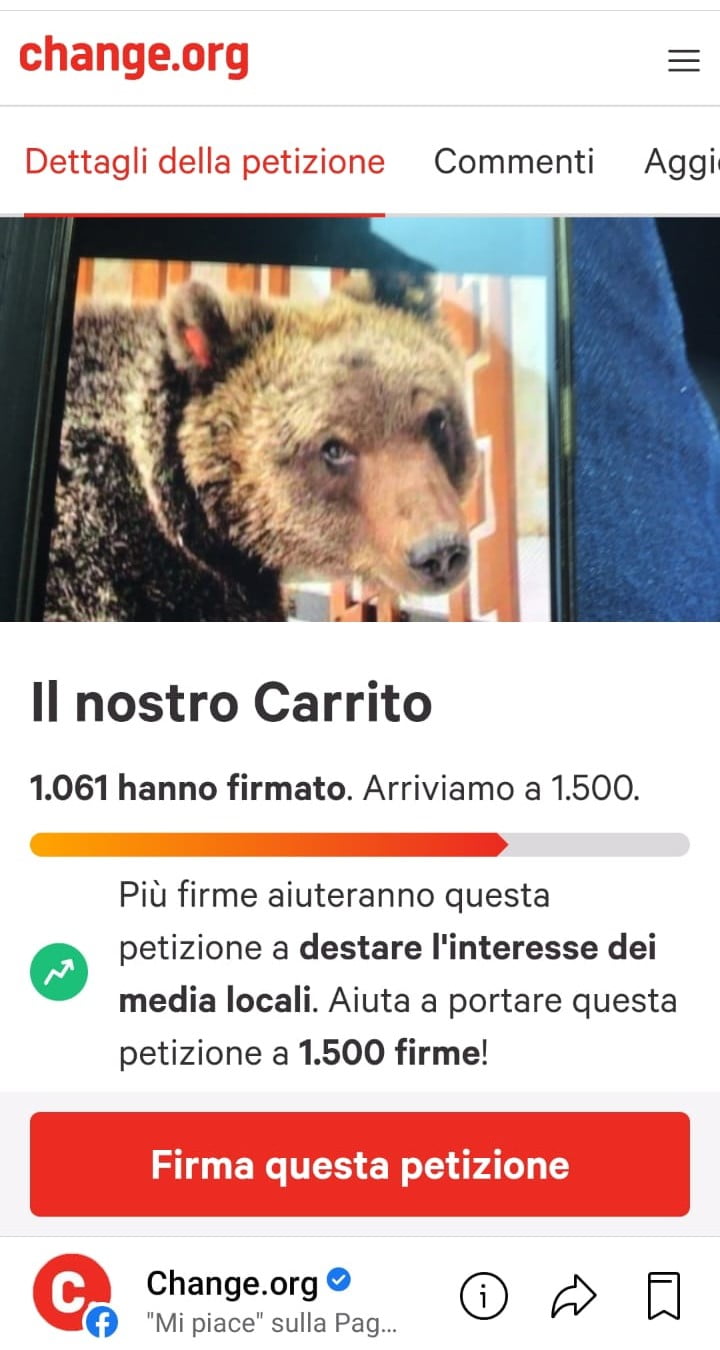The width and height of the screenshot is (720, 1350).
Task: Share this petition with the arrow icon
Action: (574, 1297)
